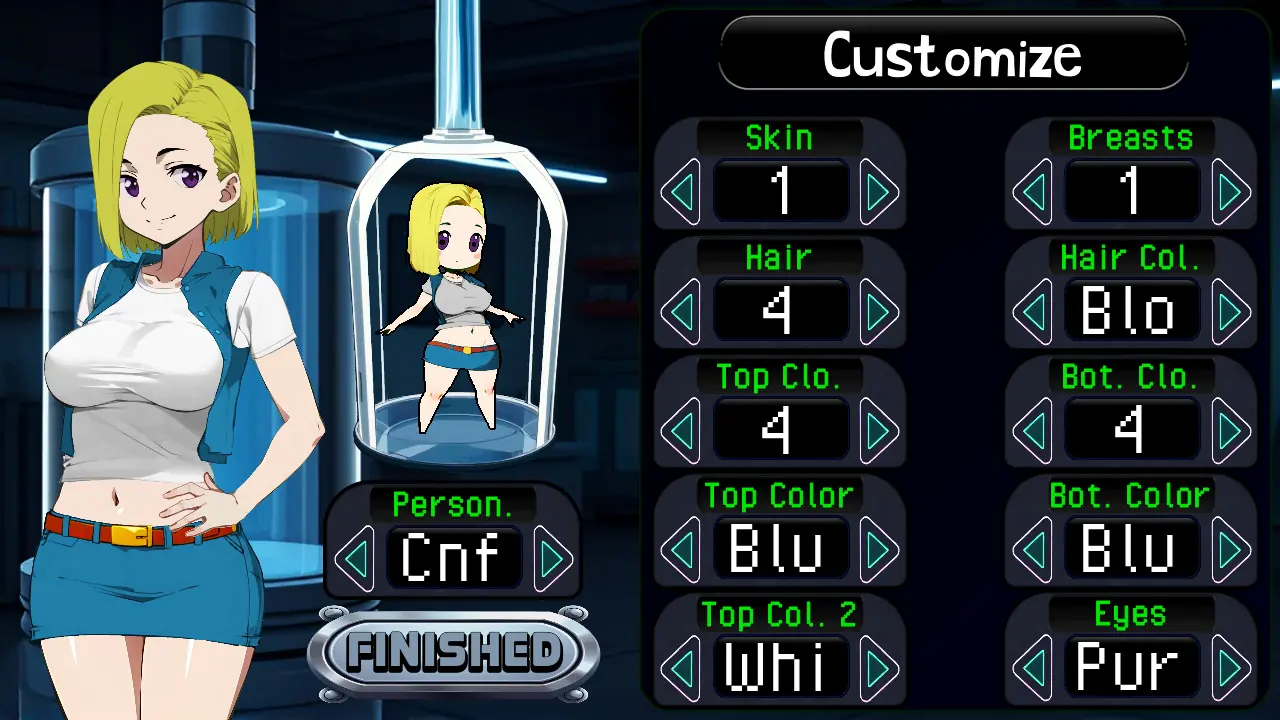The height and width of the screenshot is (720, 1280).
Task: Switch to next Bot. Color
Action: (x=1231, y=549)
